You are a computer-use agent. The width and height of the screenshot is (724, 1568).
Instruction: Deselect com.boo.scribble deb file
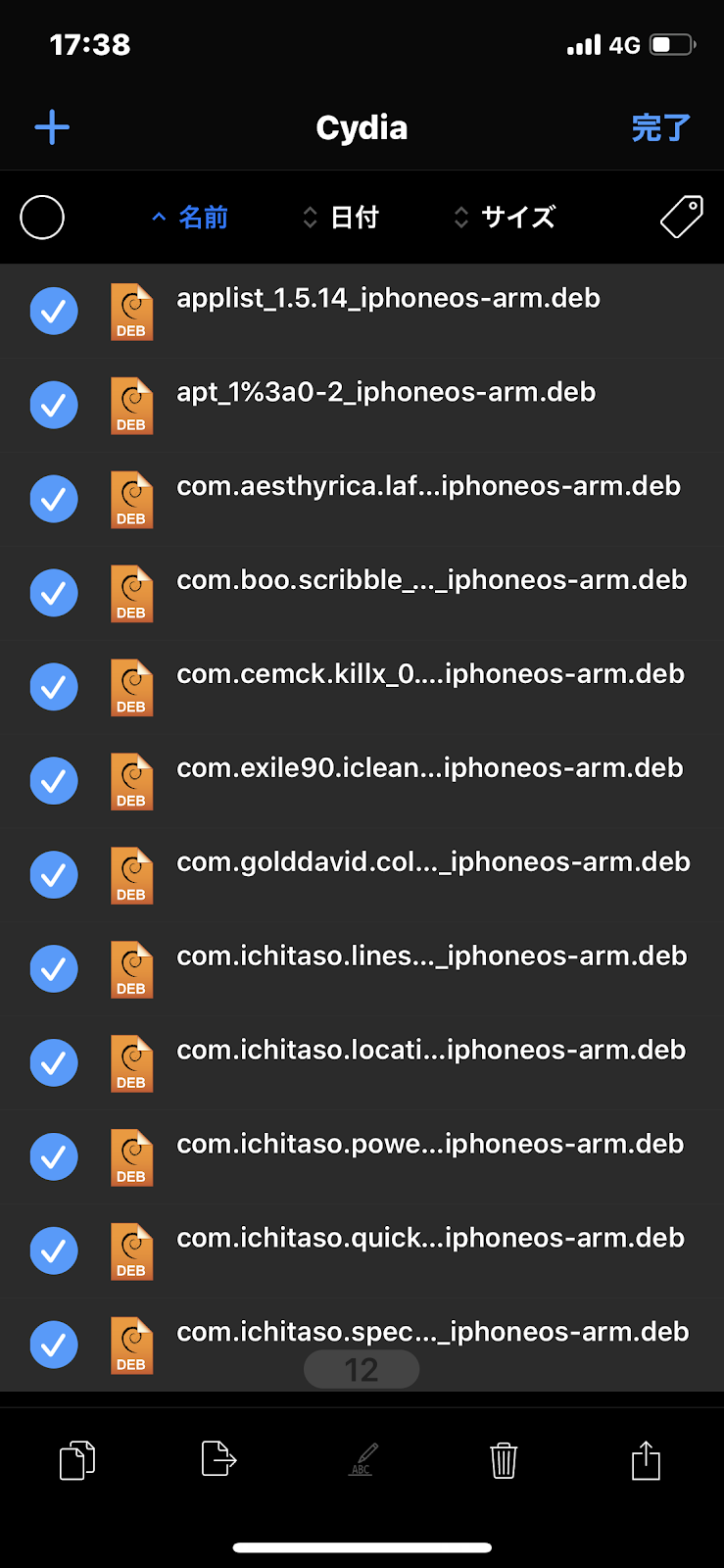pyautogui.click(x=54, y=593)
